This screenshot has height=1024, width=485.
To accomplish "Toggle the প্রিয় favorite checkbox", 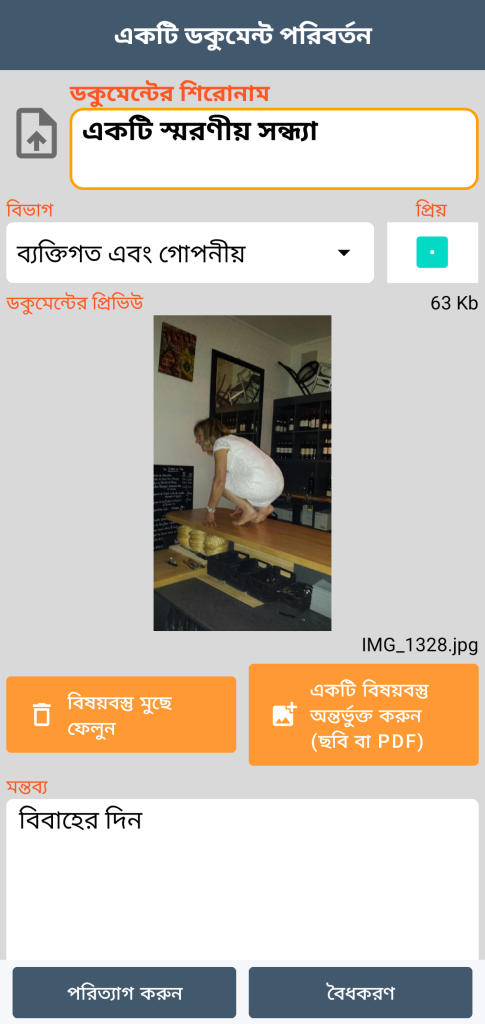I will [x=432, y=252].
